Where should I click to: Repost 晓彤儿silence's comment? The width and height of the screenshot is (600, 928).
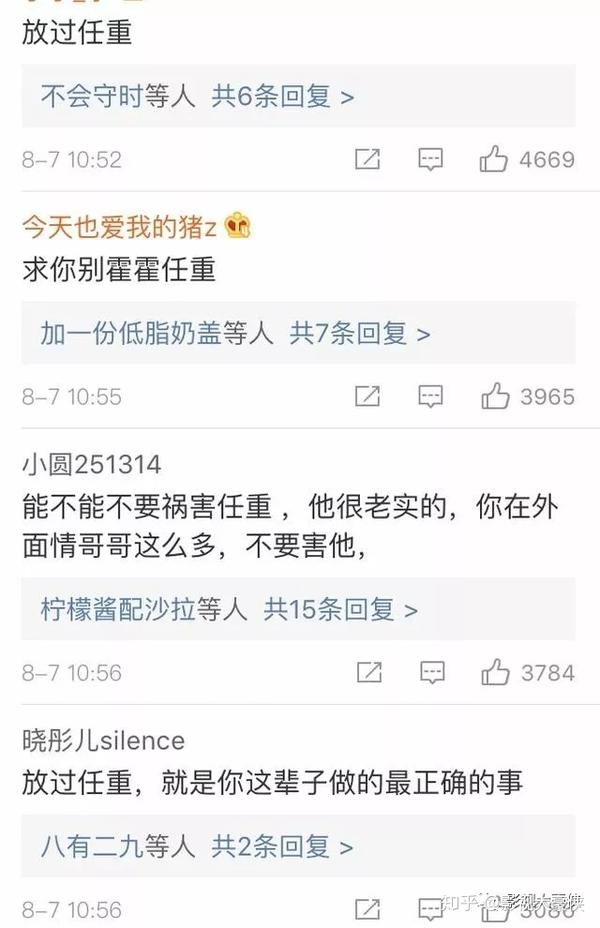coord(367,909)
